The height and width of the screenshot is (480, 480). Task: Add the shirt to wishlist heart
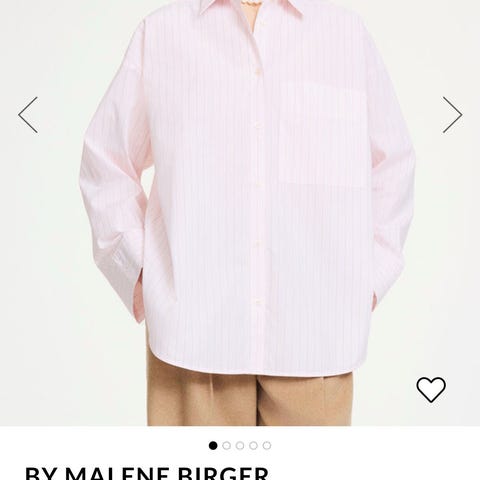(x=431, y=389)
